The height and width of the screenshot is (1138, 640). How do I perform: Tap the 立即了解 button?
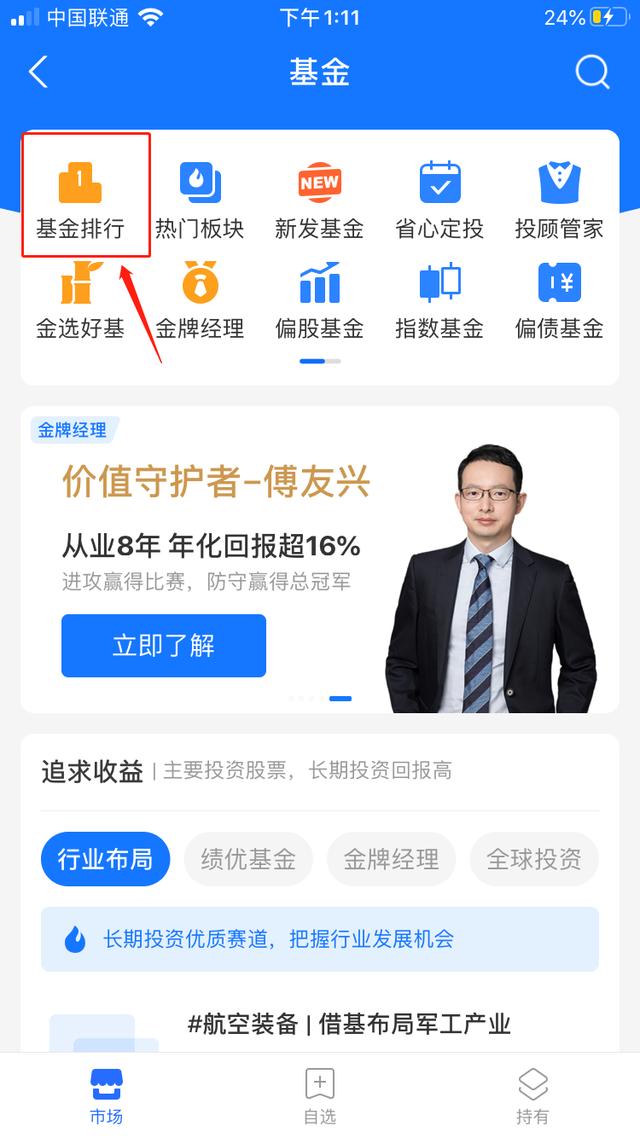(x=163, y=645)
